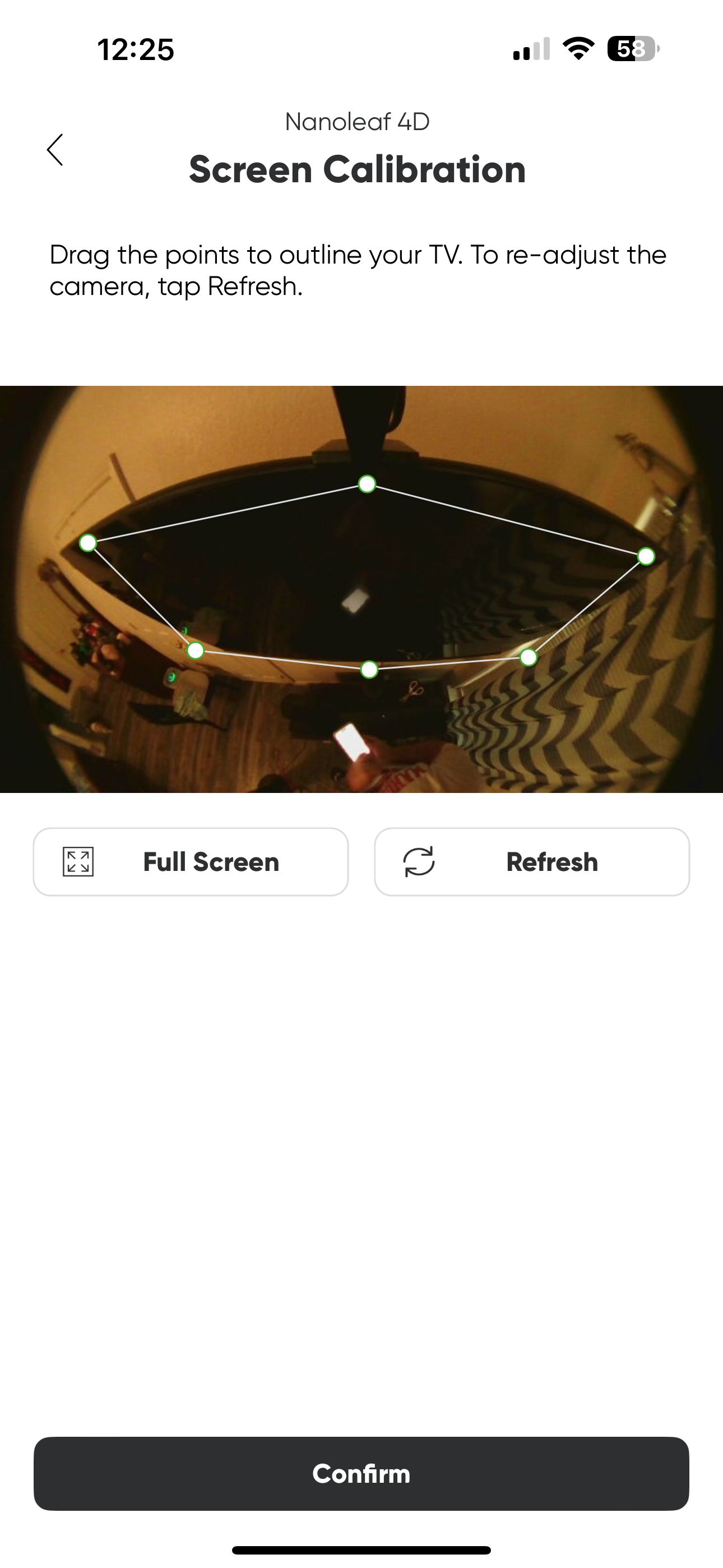Tap the Refresh circular arrow icon

[x=420, y=861]
